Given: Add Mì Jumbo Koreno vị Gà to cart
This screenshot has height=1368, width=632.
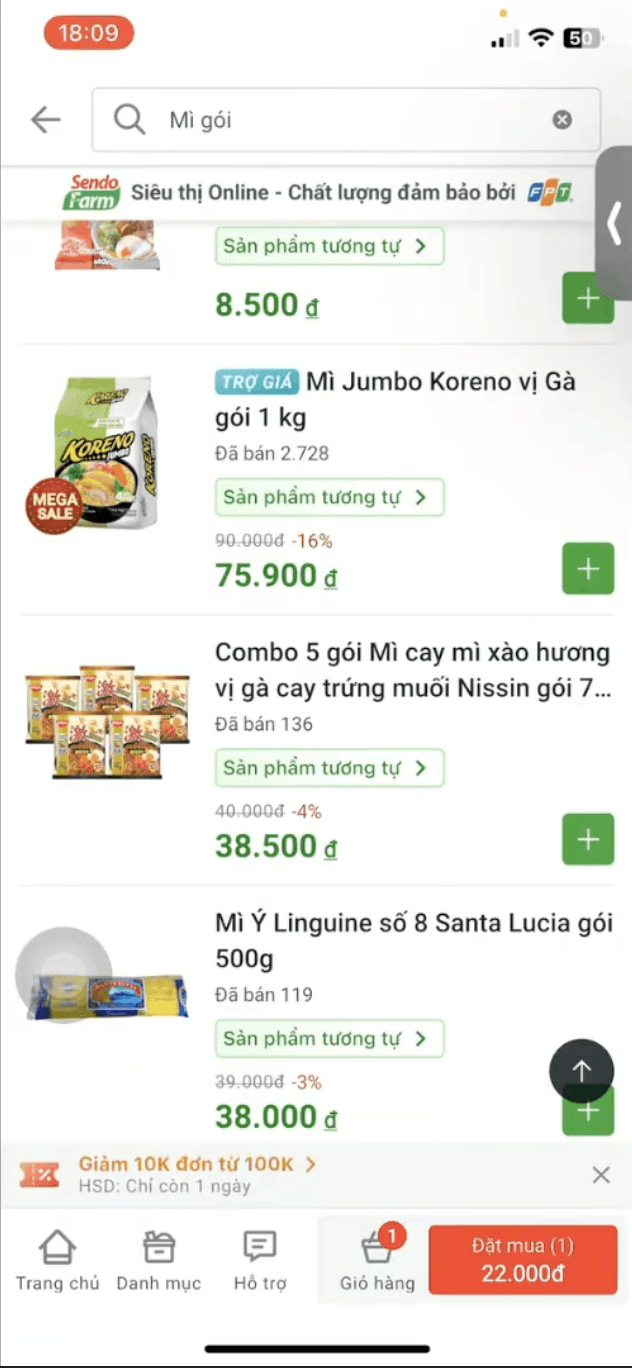Looking at the screenshot, I should click(x=588, y=569).
